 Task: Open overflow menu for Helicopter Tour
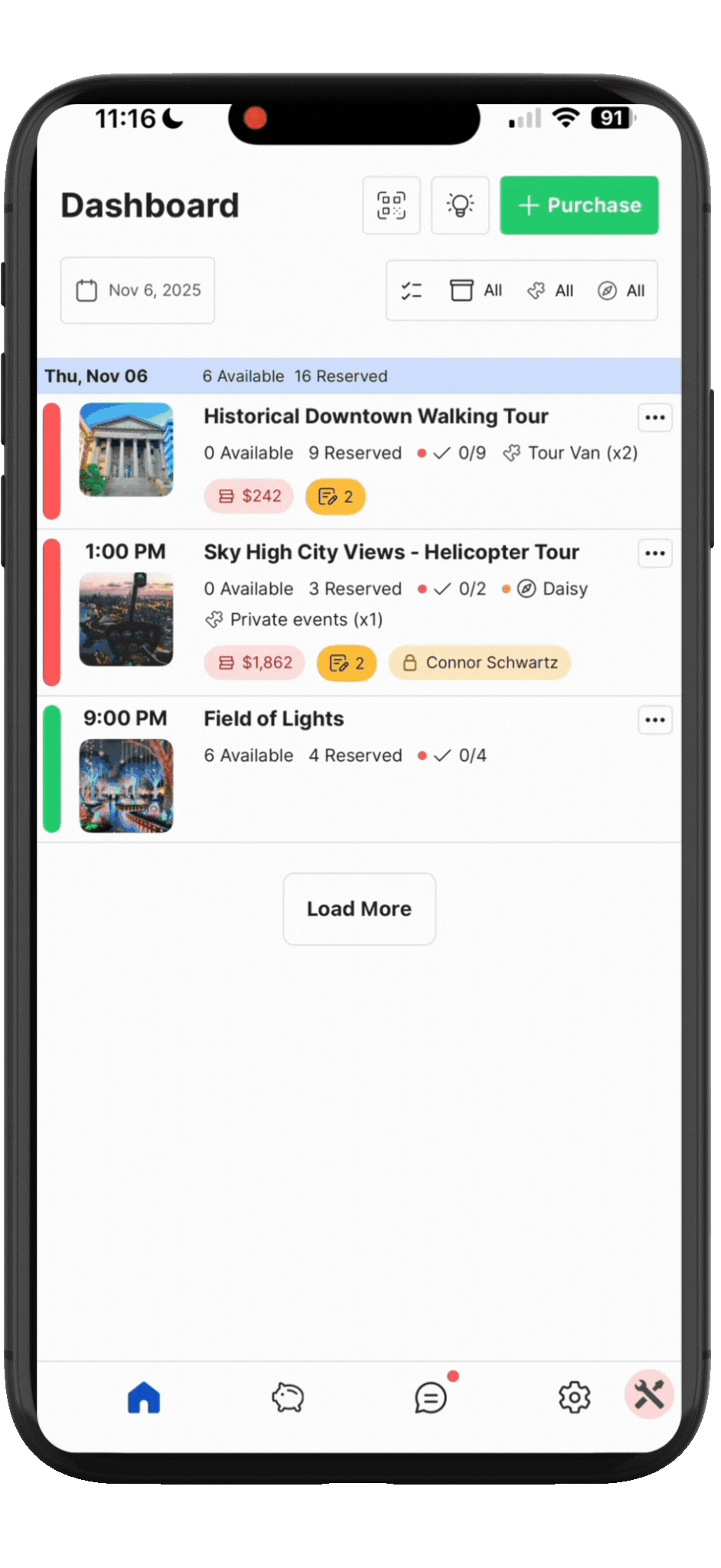[655, 553]
